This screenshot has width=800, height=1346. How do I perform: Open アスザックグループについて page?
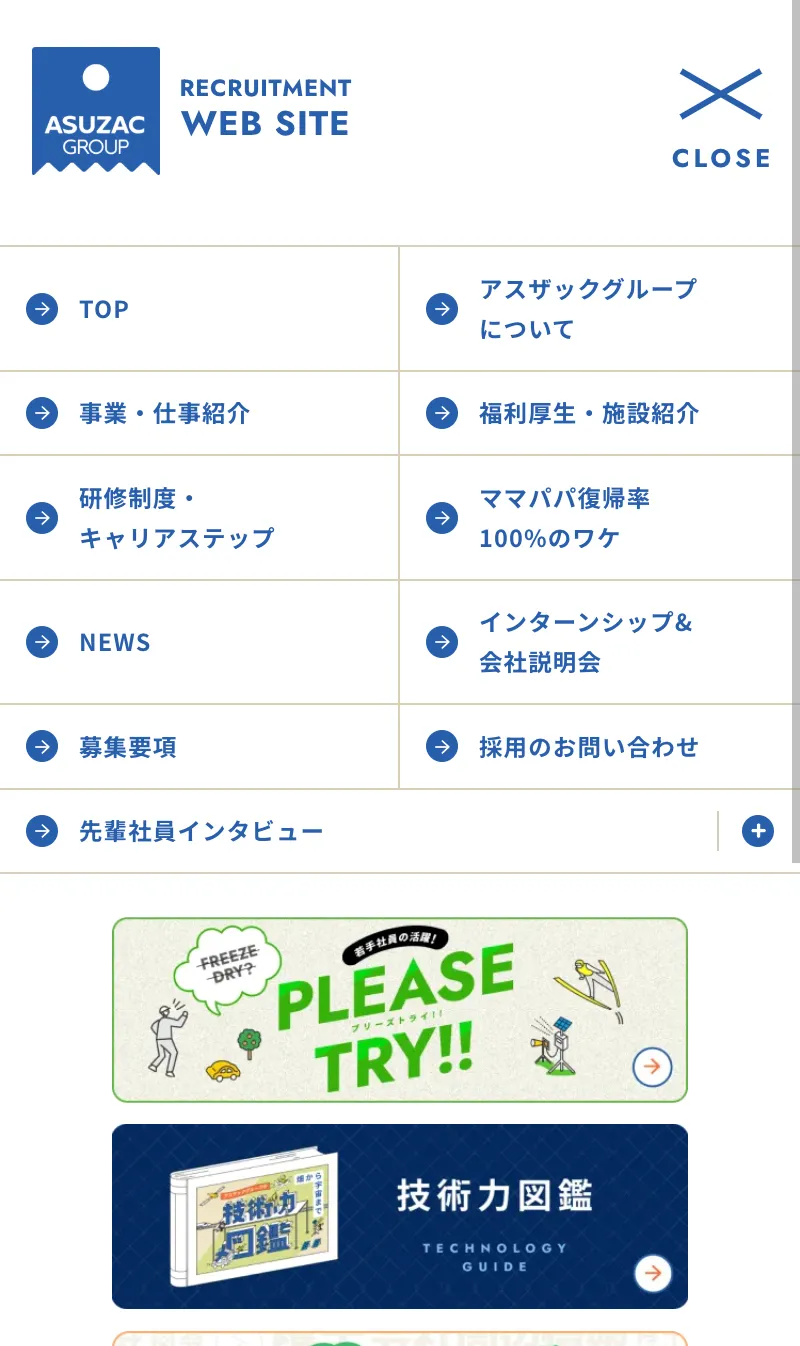click(587, 309)
